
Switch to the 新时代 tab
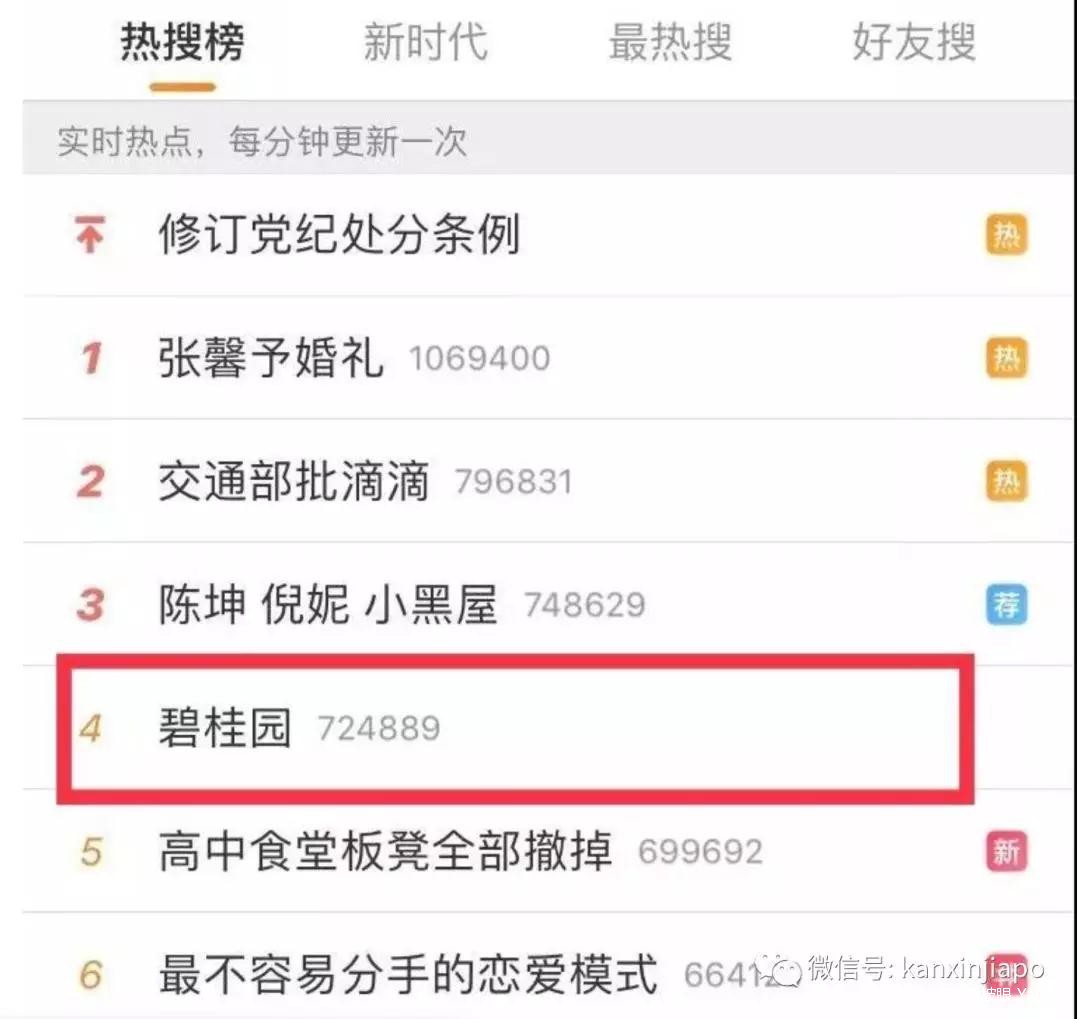[424, 43]
